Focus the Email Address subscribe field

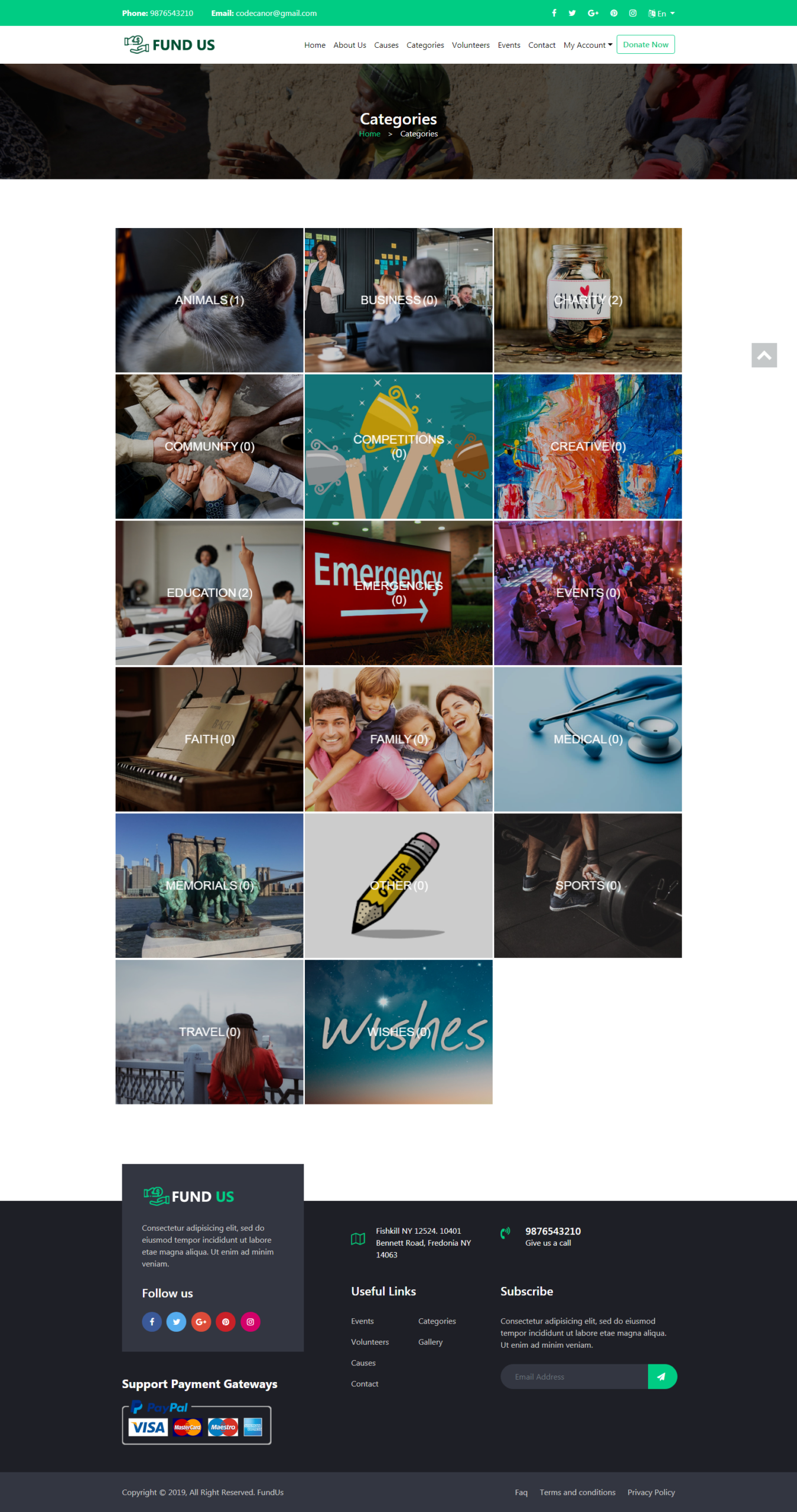coord(574,1376)
